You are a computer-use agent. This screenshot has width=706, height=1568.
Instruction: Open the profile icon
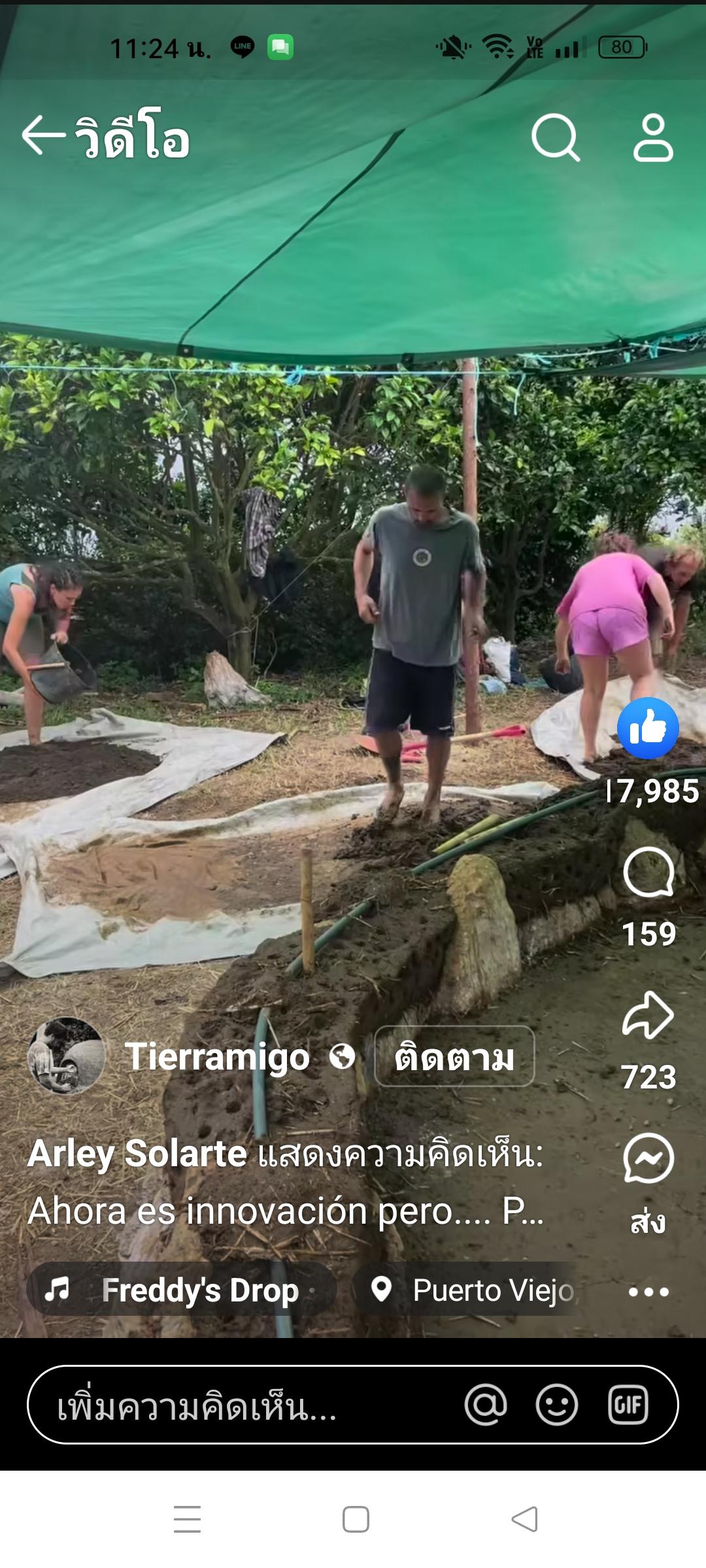point(652,137)
